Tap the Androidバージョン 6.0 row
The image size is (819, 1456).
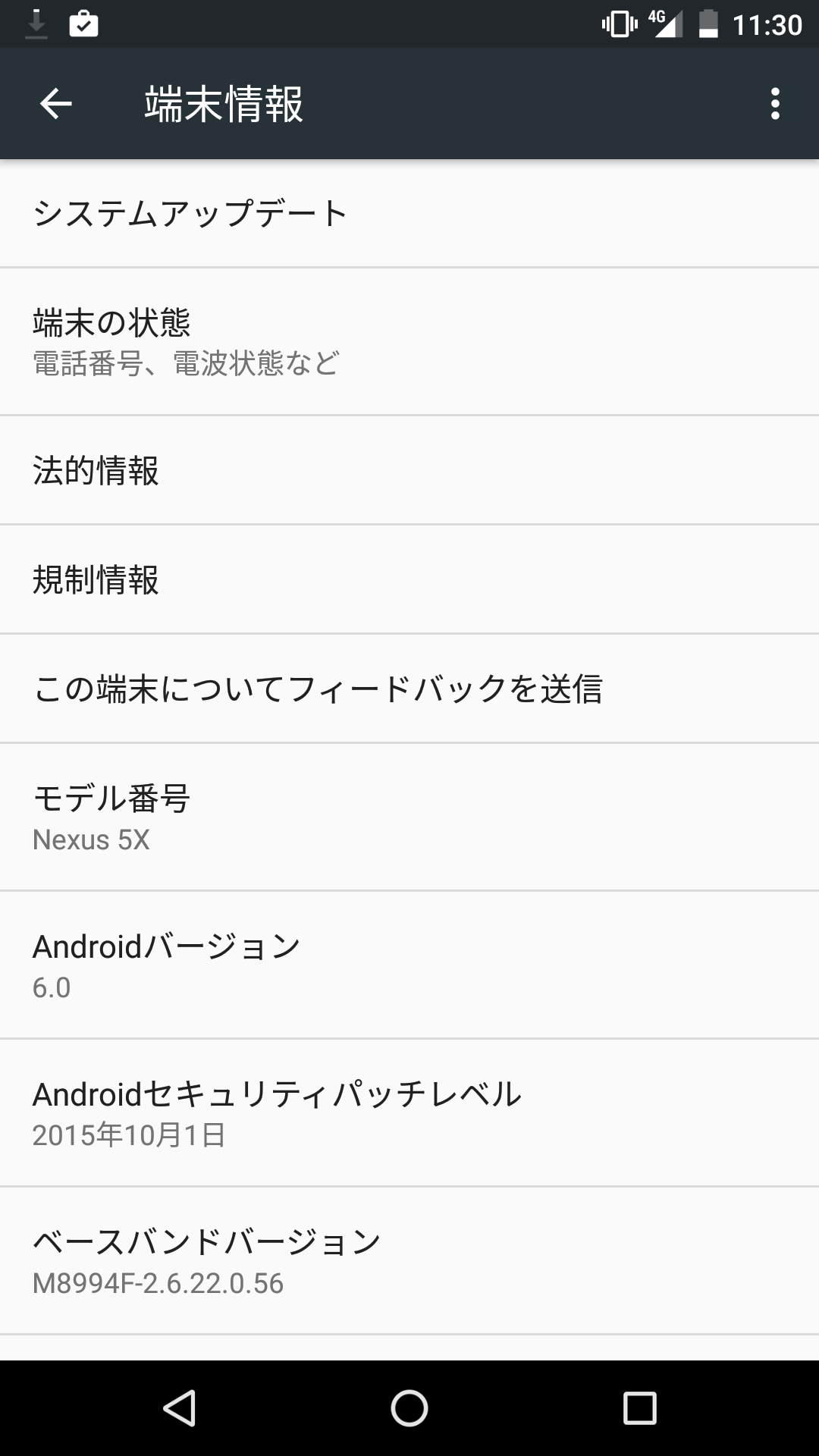tap(409, 965)
